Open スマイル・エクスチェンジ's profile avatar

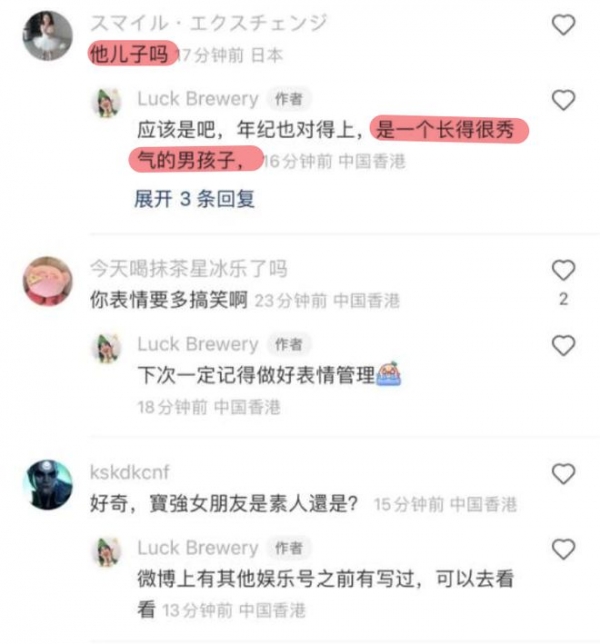[x=47, y=35]
